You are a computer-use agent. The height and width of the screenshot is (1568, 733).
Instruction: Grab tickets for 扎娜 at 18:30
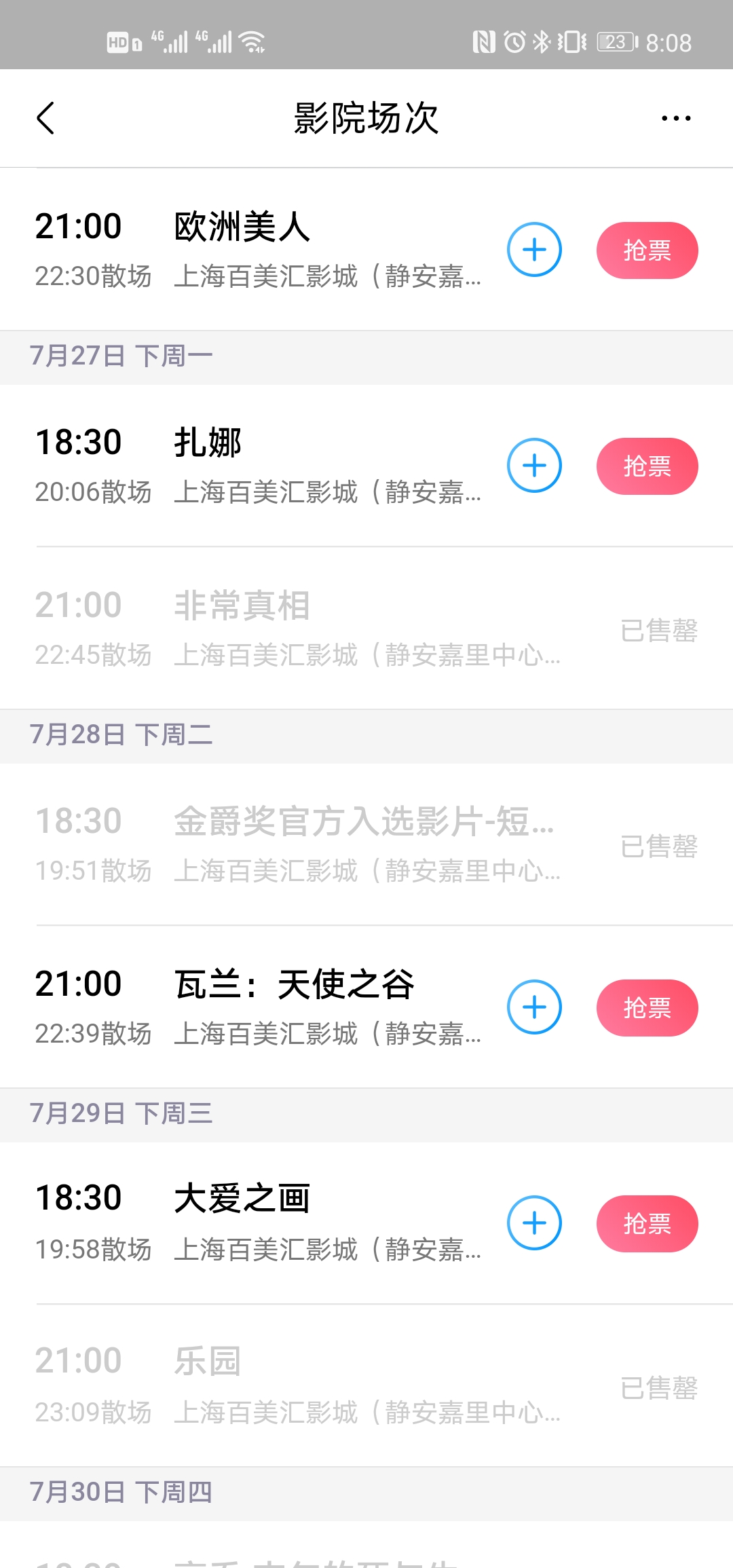(647, 466)
